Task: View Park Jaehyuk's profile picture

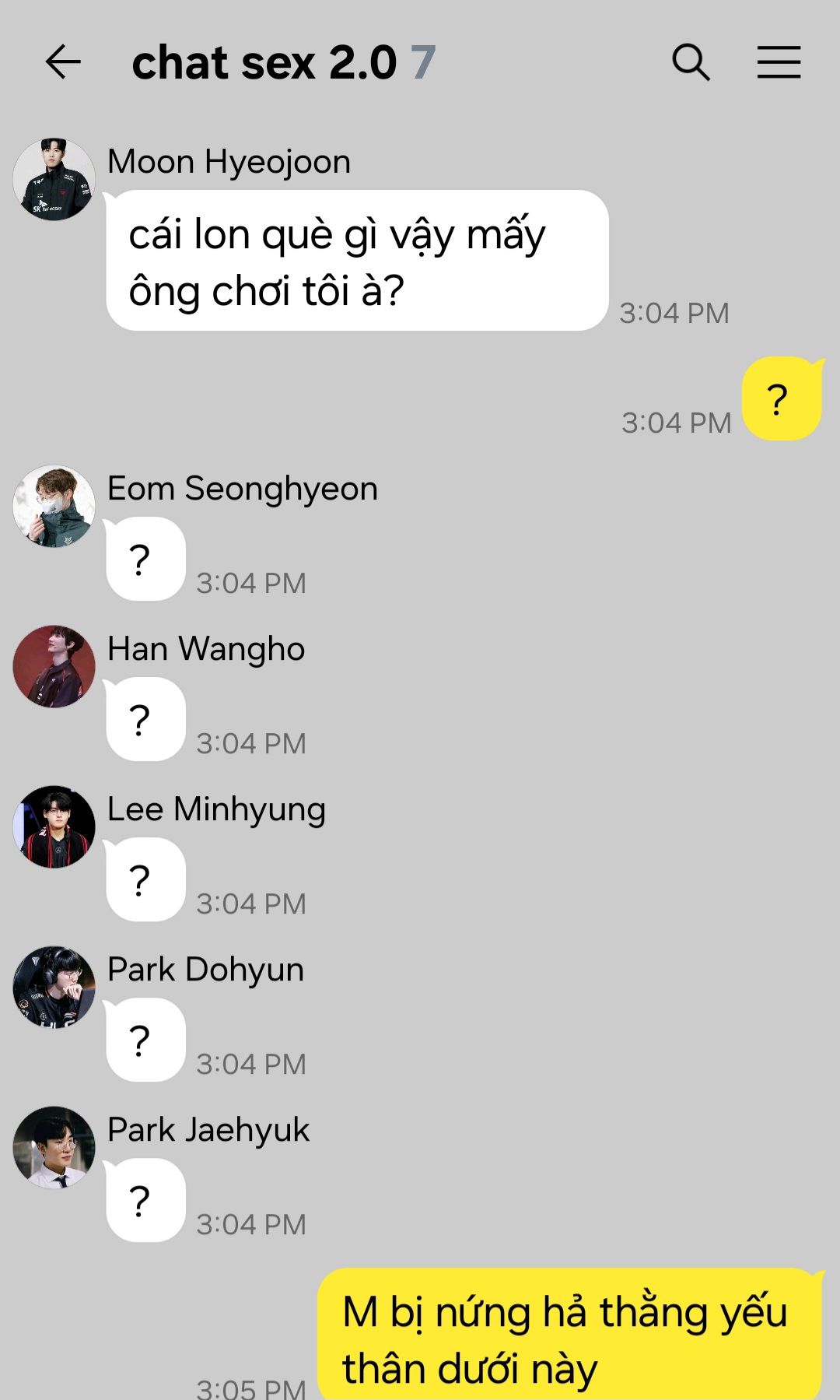Action: [x=54, y=1148]
